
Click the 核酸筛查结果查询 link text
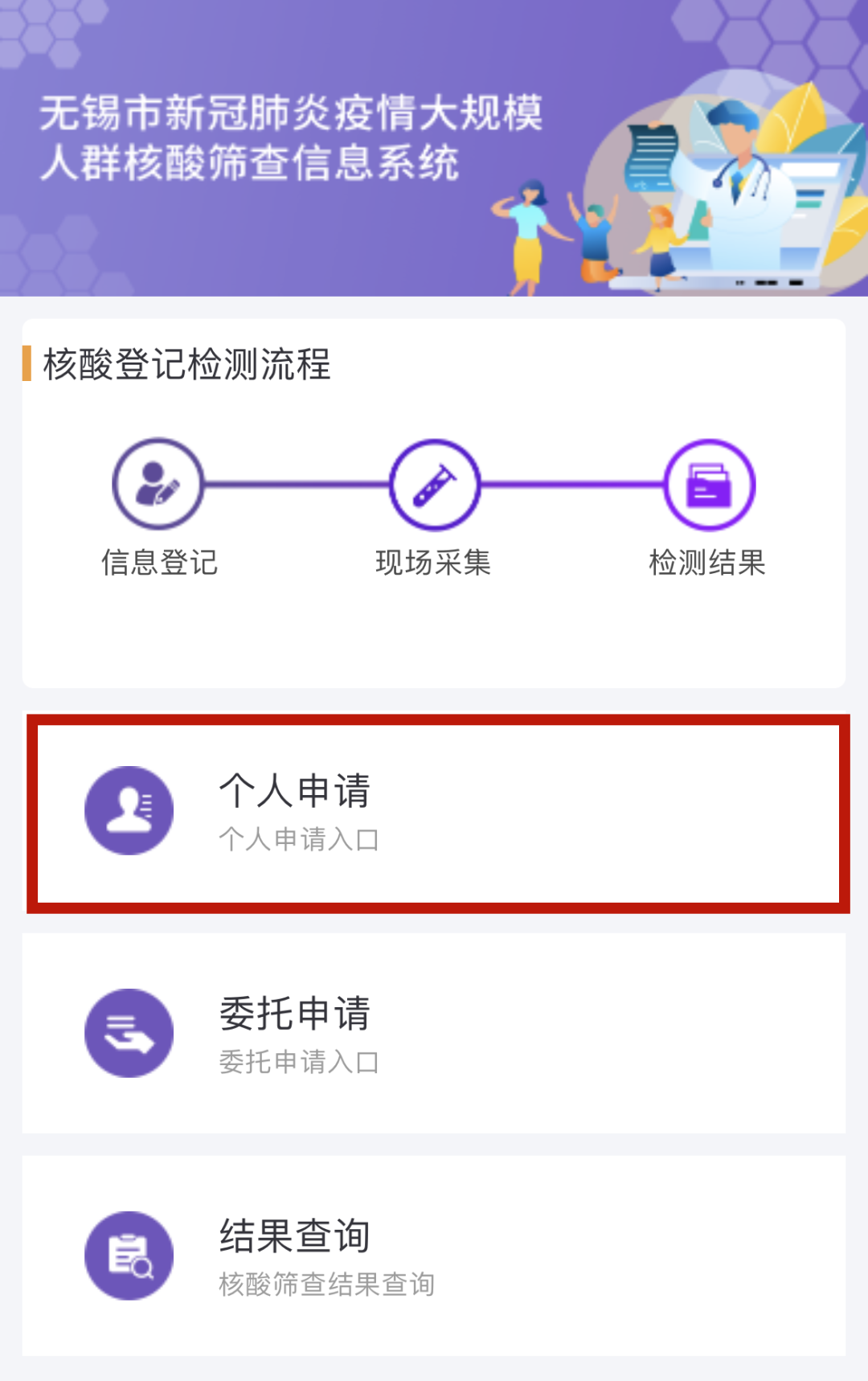[x=326, y=1285]
